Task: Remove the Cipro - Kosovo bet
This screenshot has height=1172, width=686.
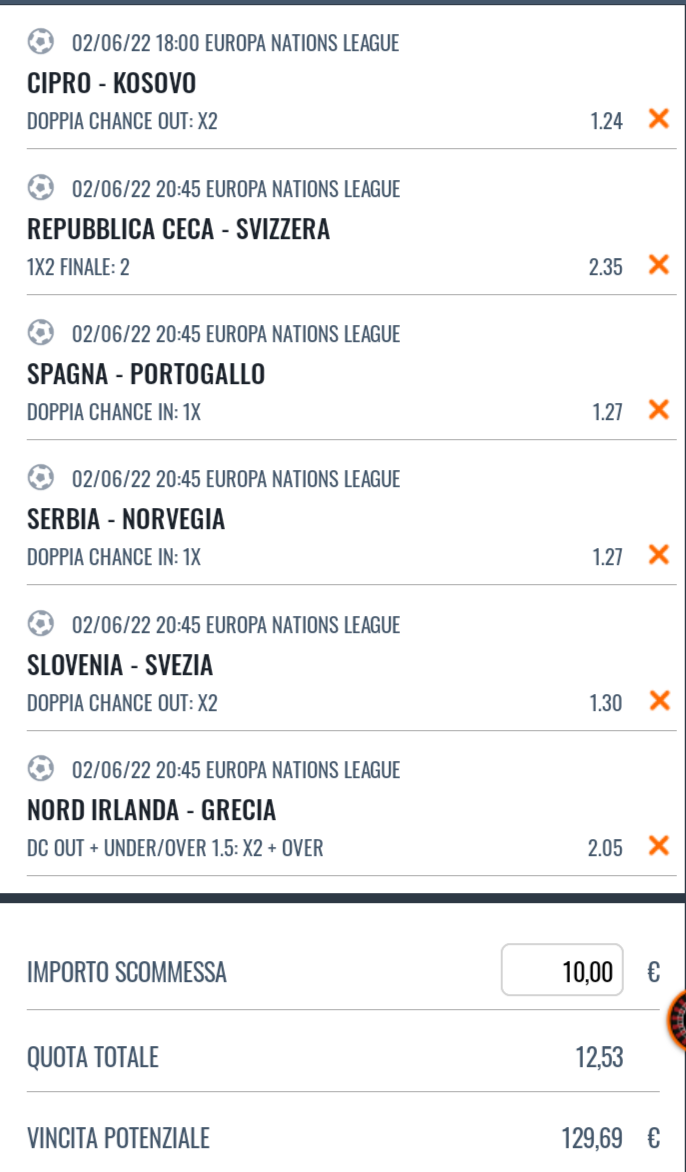Action: coord(658,119)
